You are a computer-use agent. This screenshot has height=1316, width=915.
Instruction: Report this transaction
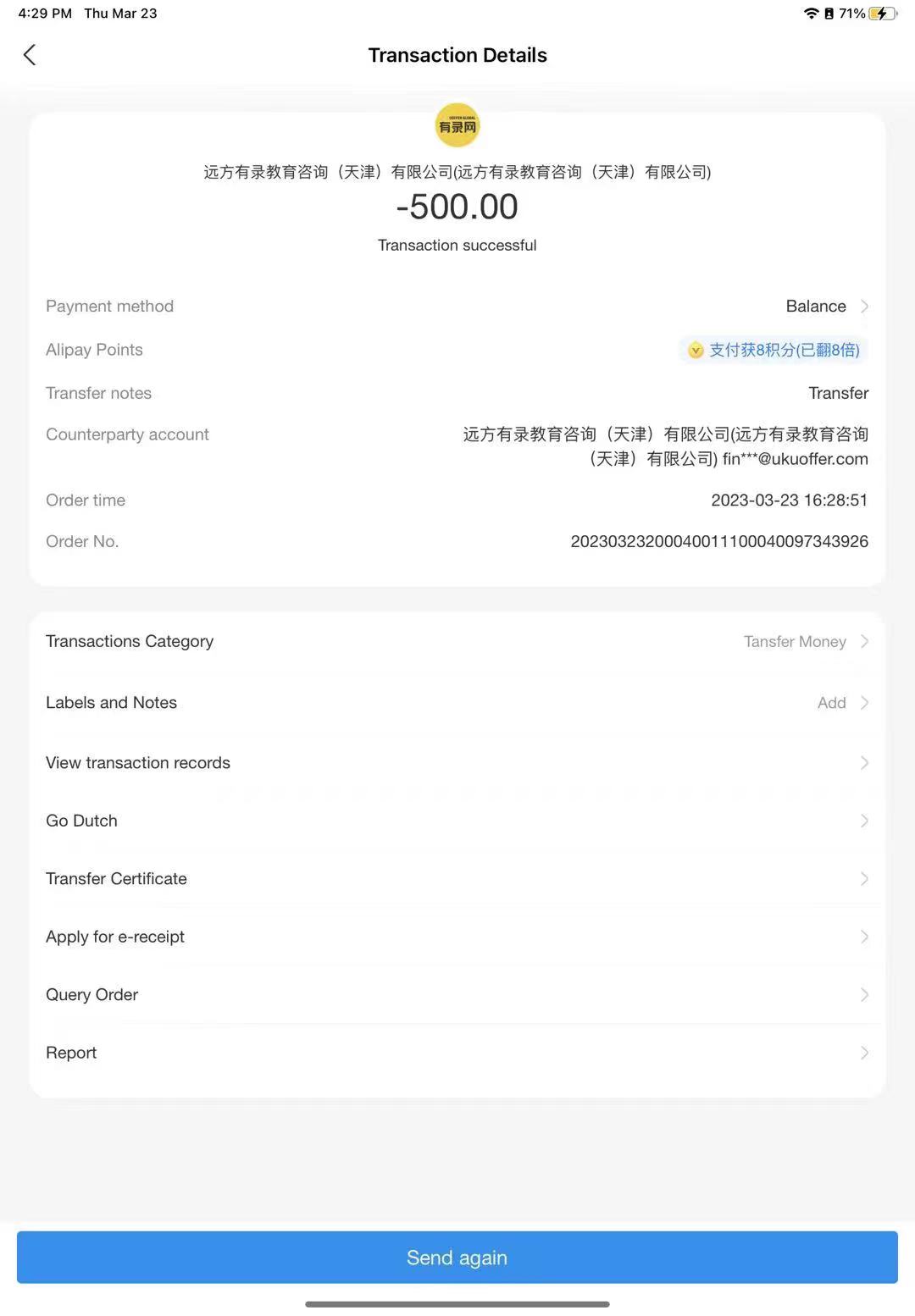click(x=457, y=1053)
